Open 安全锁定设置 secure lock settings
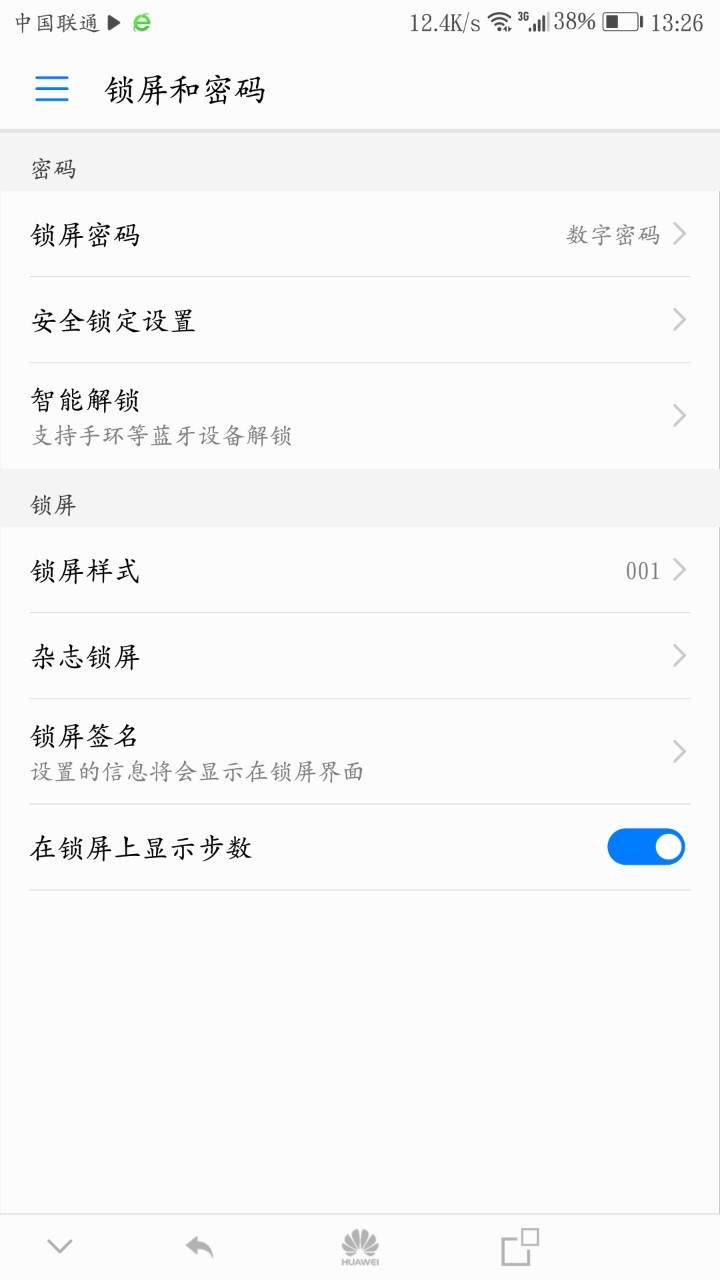Screen dimensions: 720x1280 click(x=360, y=321)
